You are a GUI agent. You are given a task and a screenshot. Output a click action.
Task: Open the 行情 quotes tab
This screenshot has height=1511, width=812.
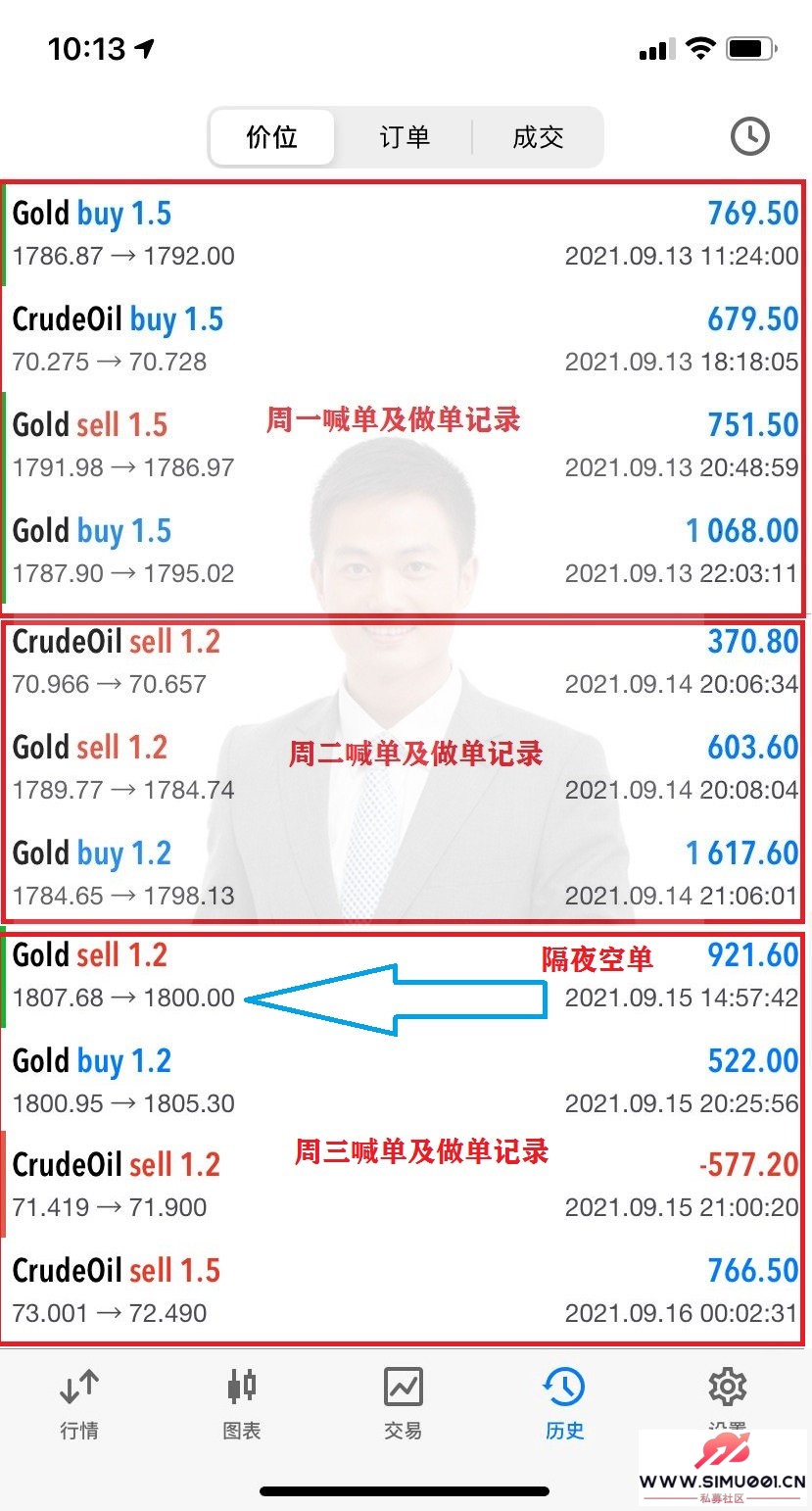[78, 1404]
